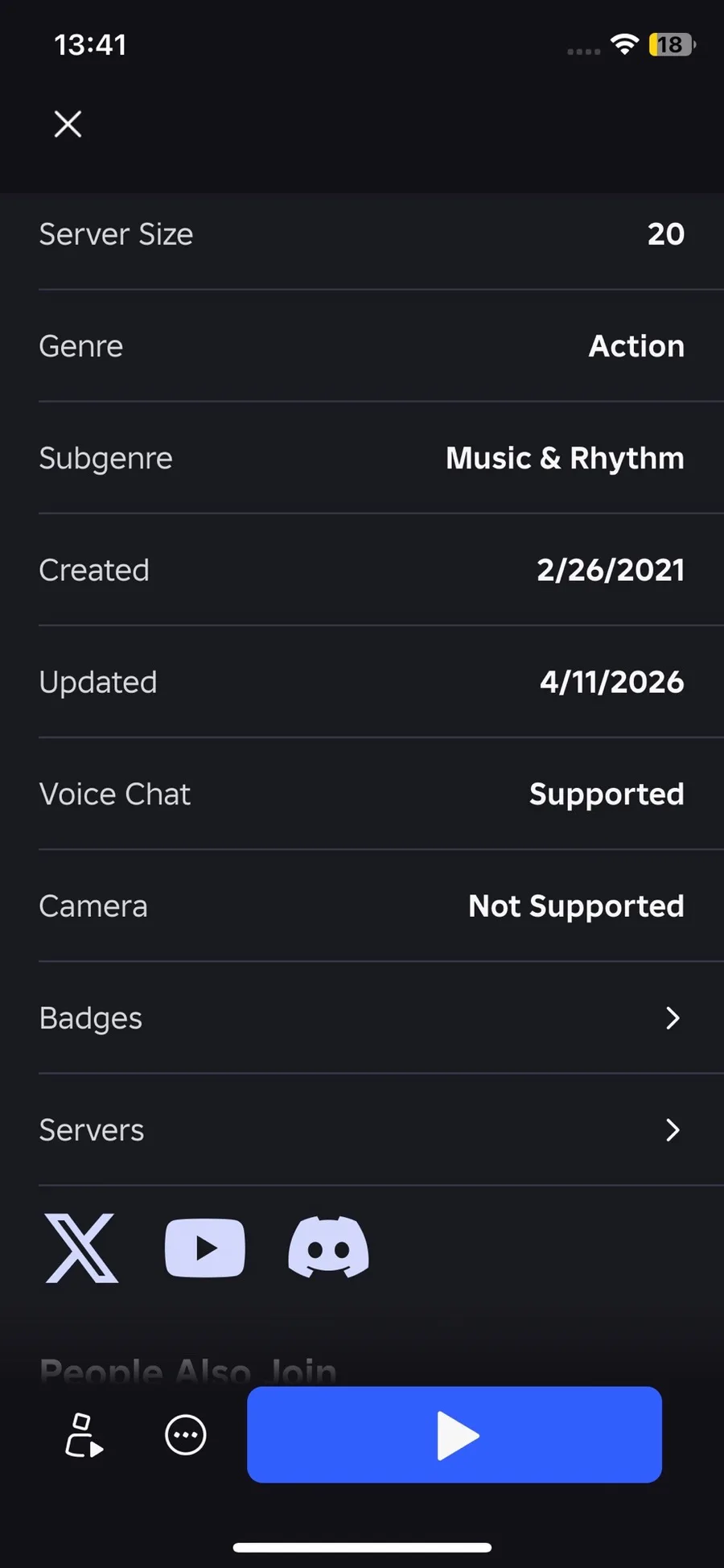This screenshot has width=724, height=1568.
Task: Open the X social link
Action: click(81, 1248)
